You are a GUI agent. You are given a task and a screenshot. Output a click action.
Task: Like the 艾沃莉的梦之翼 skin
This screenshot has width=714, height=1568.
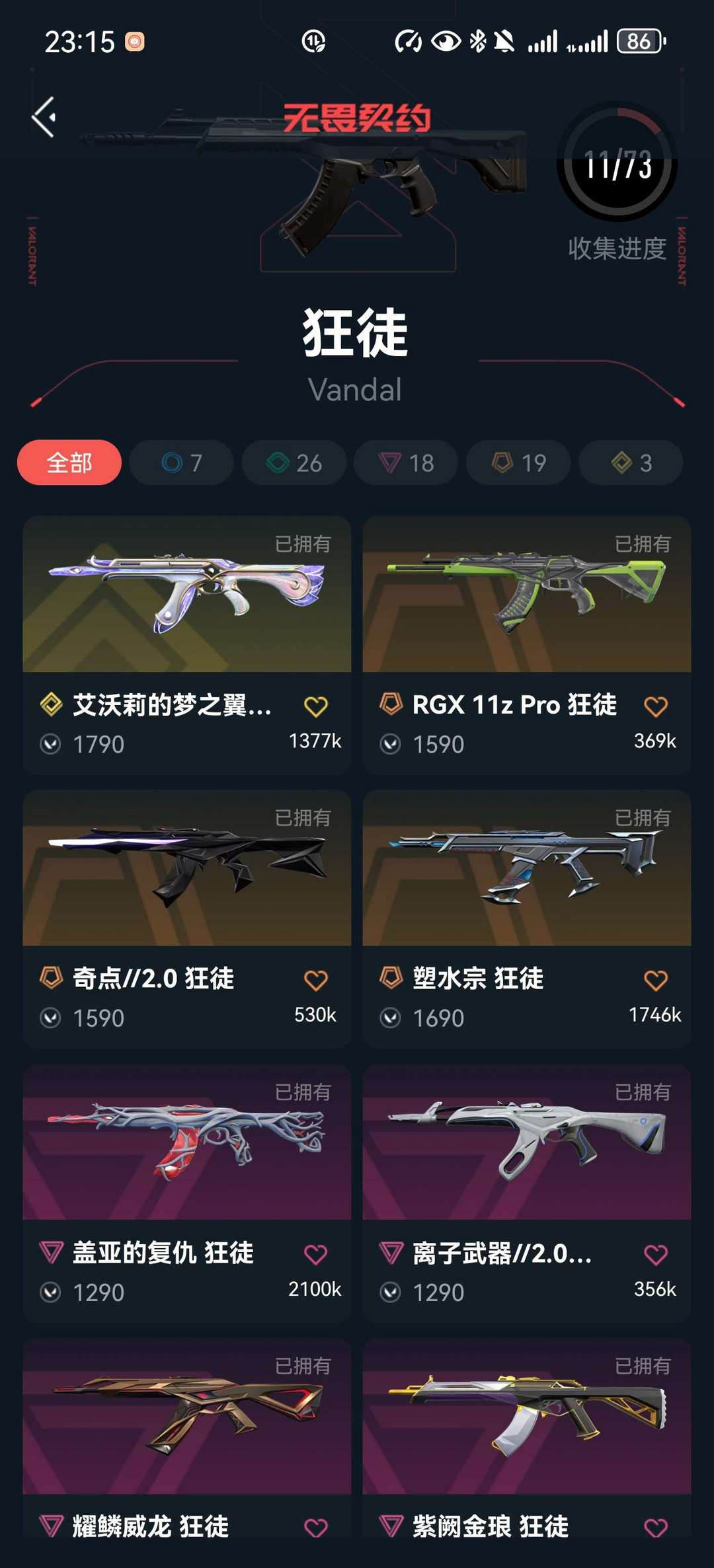coord(316,706)
